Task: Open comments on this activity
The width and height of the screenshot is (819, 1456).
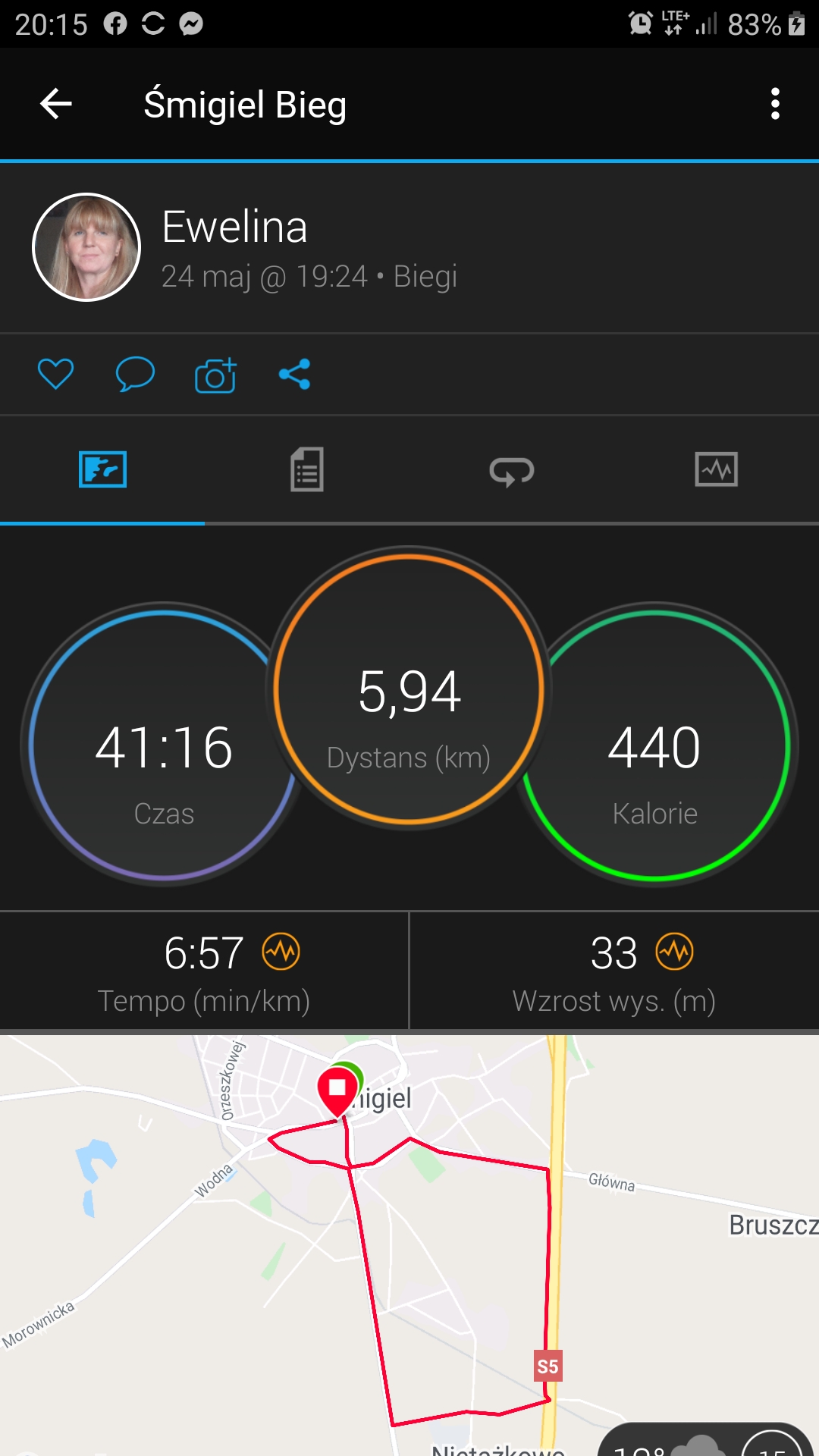Action: [x=135, y=374]
